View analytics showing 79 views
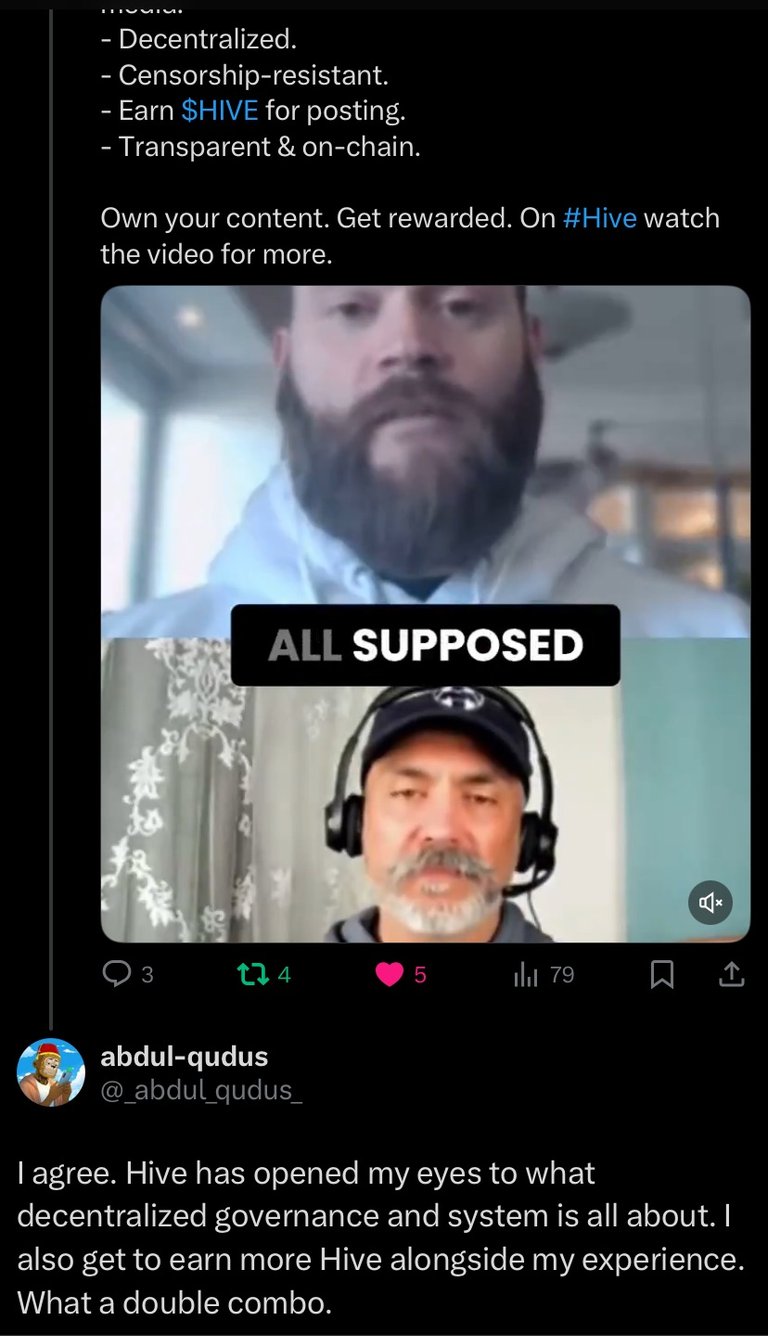The width and height of the screenshot is (768, 1336). (x=526, y=975)
